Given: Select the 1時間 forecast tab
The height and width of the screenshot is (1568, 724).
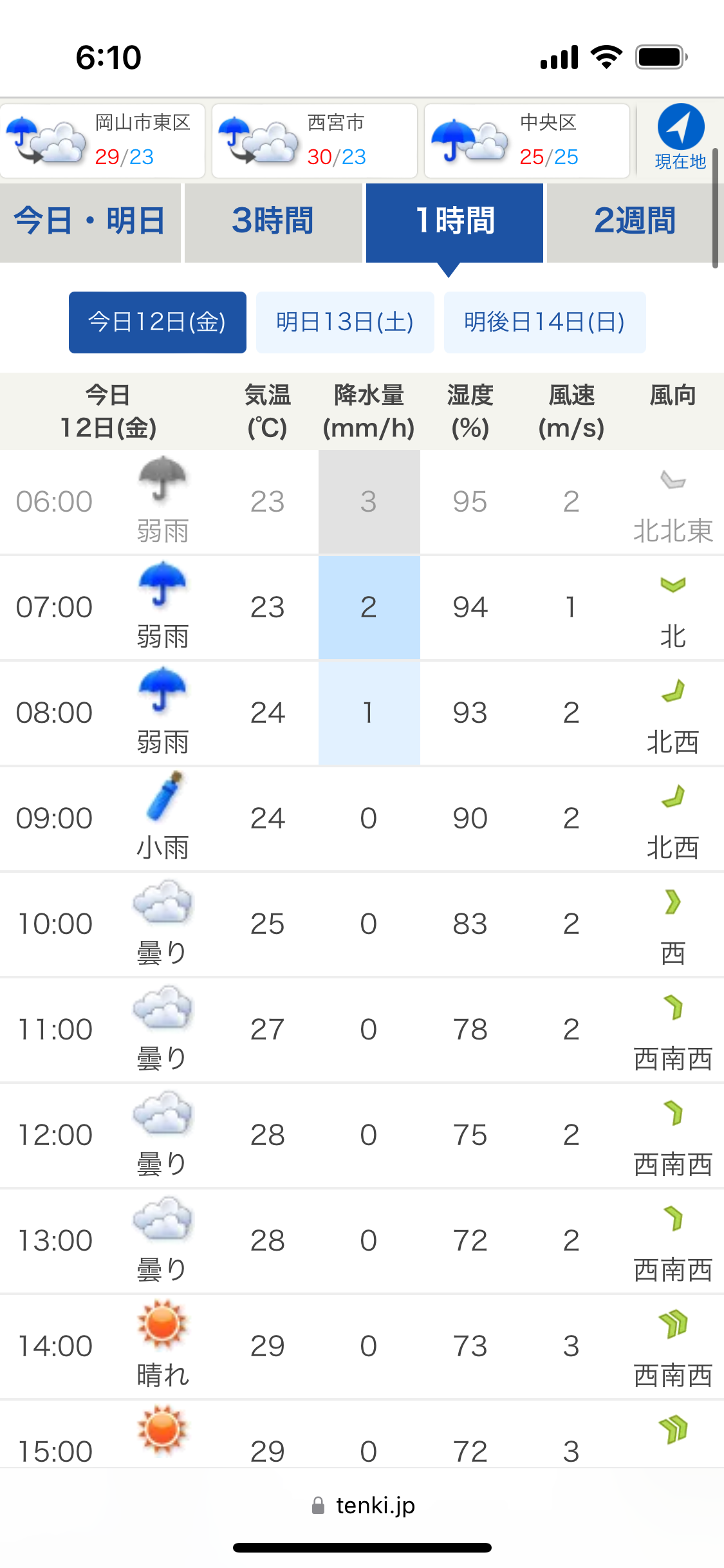Looking at the screenshot, I should click(x=454, y=222).
